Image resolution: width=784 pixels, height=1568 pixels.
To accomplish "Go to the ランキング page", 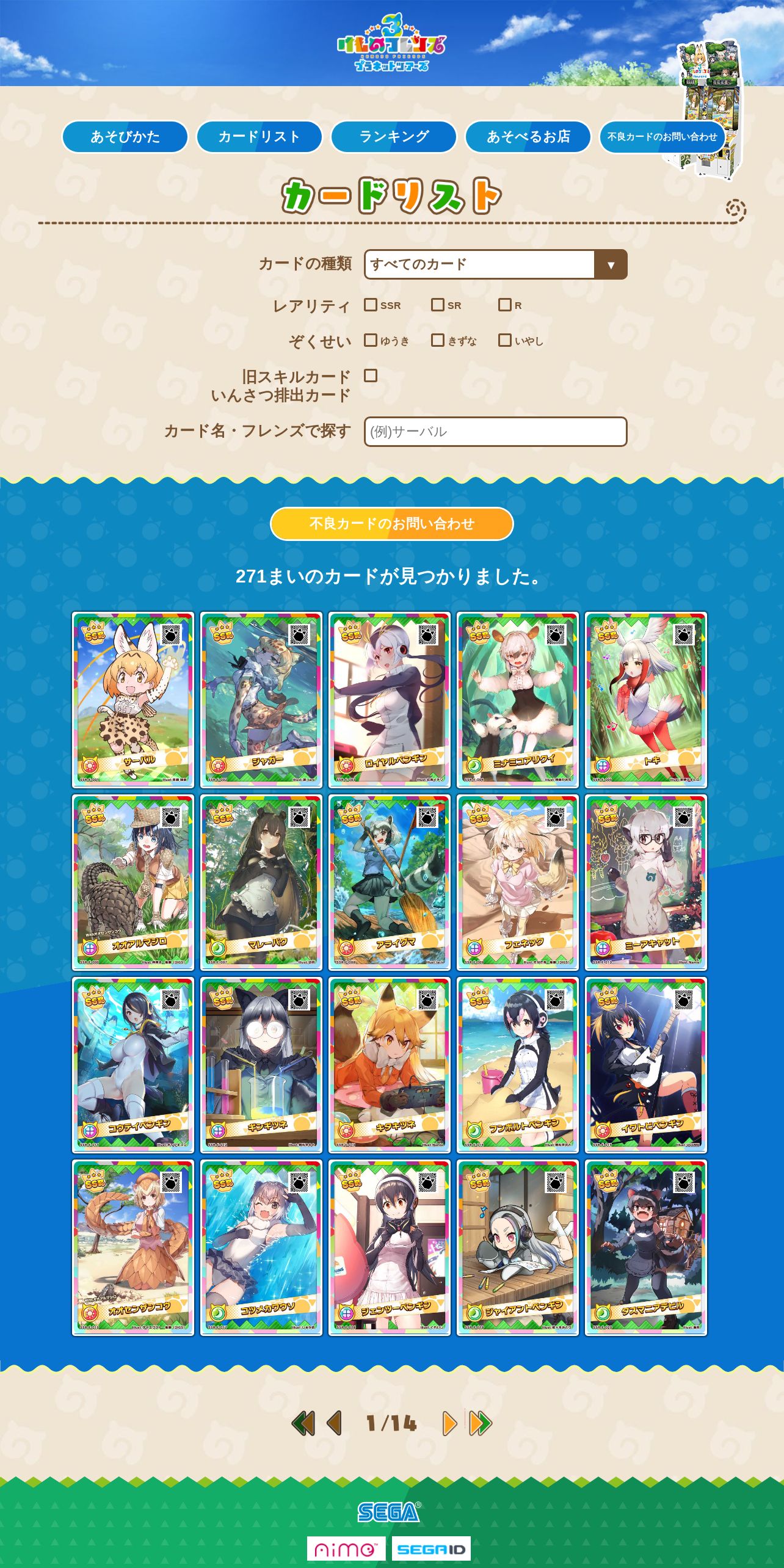I will [394, 137].
